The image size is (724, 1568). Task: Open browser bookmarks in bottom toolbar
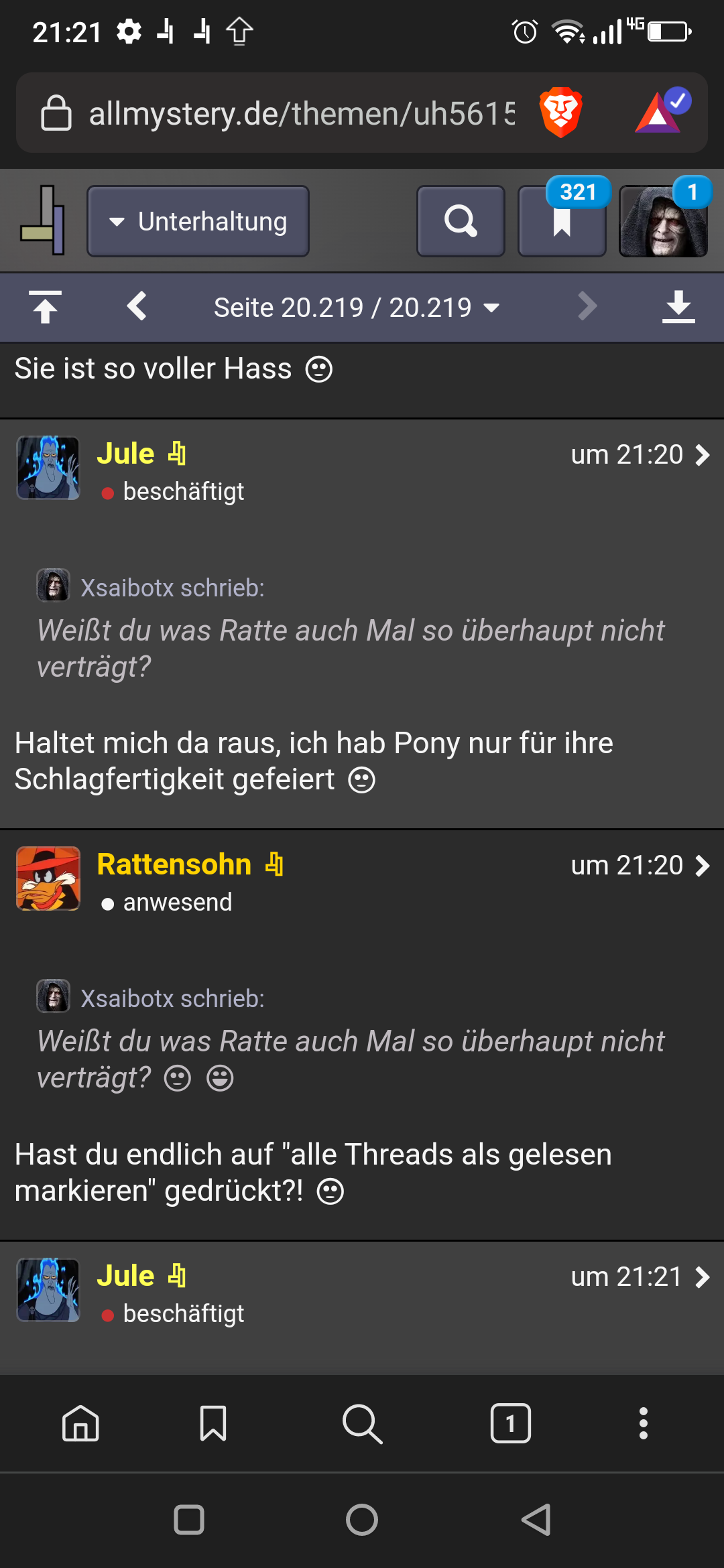[x=213, y=1423]
